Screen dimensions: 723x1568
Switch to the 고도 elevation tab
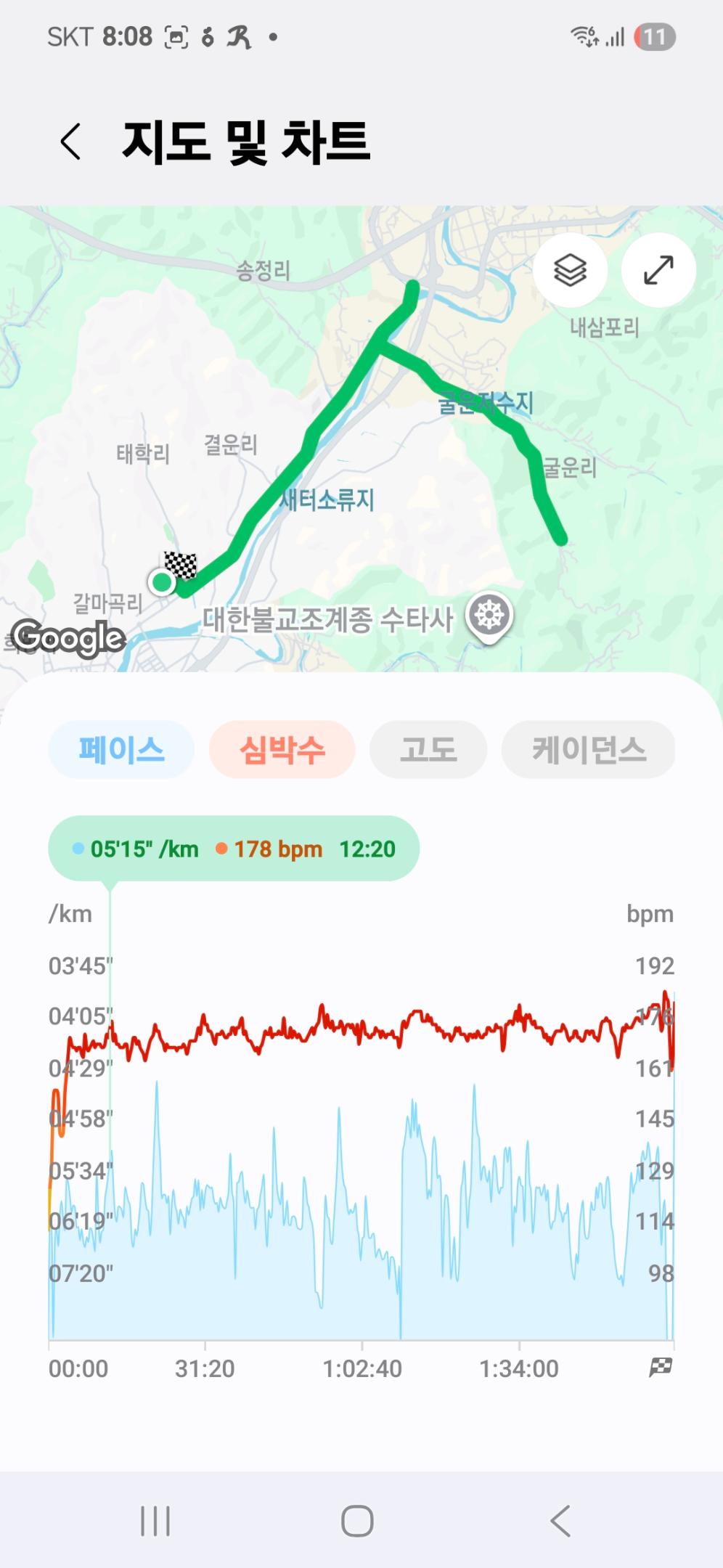(x=428, y=751)
